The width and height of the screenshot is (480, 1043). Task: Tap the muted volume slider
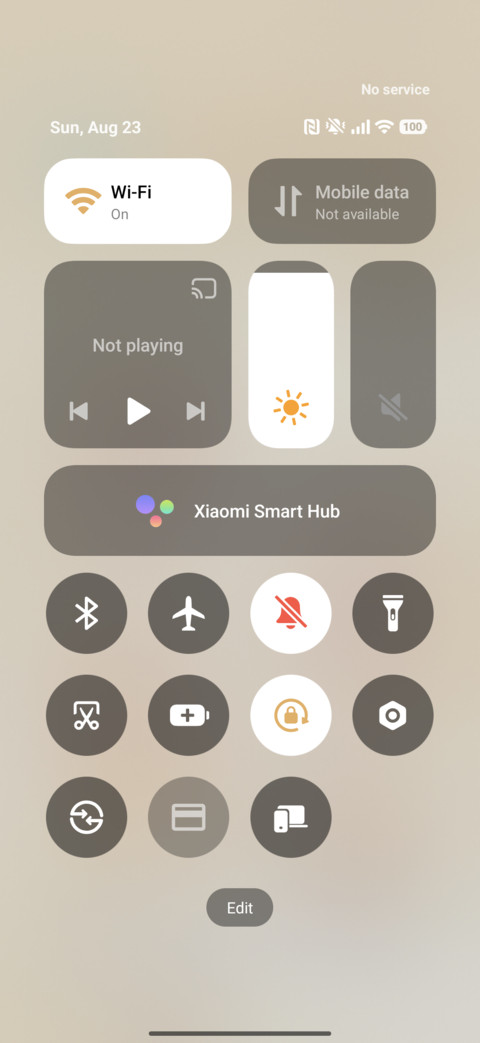[393, 355]
